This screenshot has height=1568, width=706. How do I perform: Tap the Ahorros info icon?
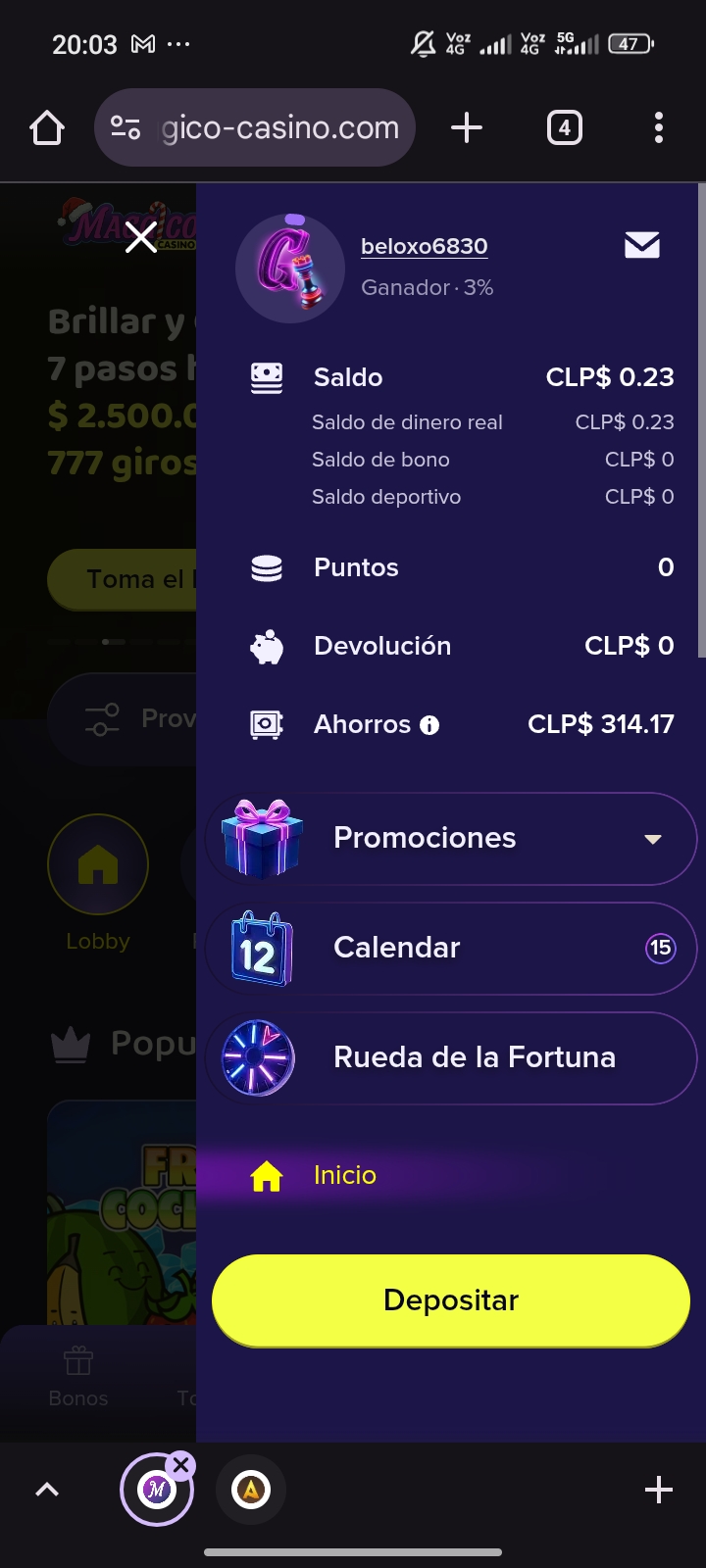(x=429, y=725)
